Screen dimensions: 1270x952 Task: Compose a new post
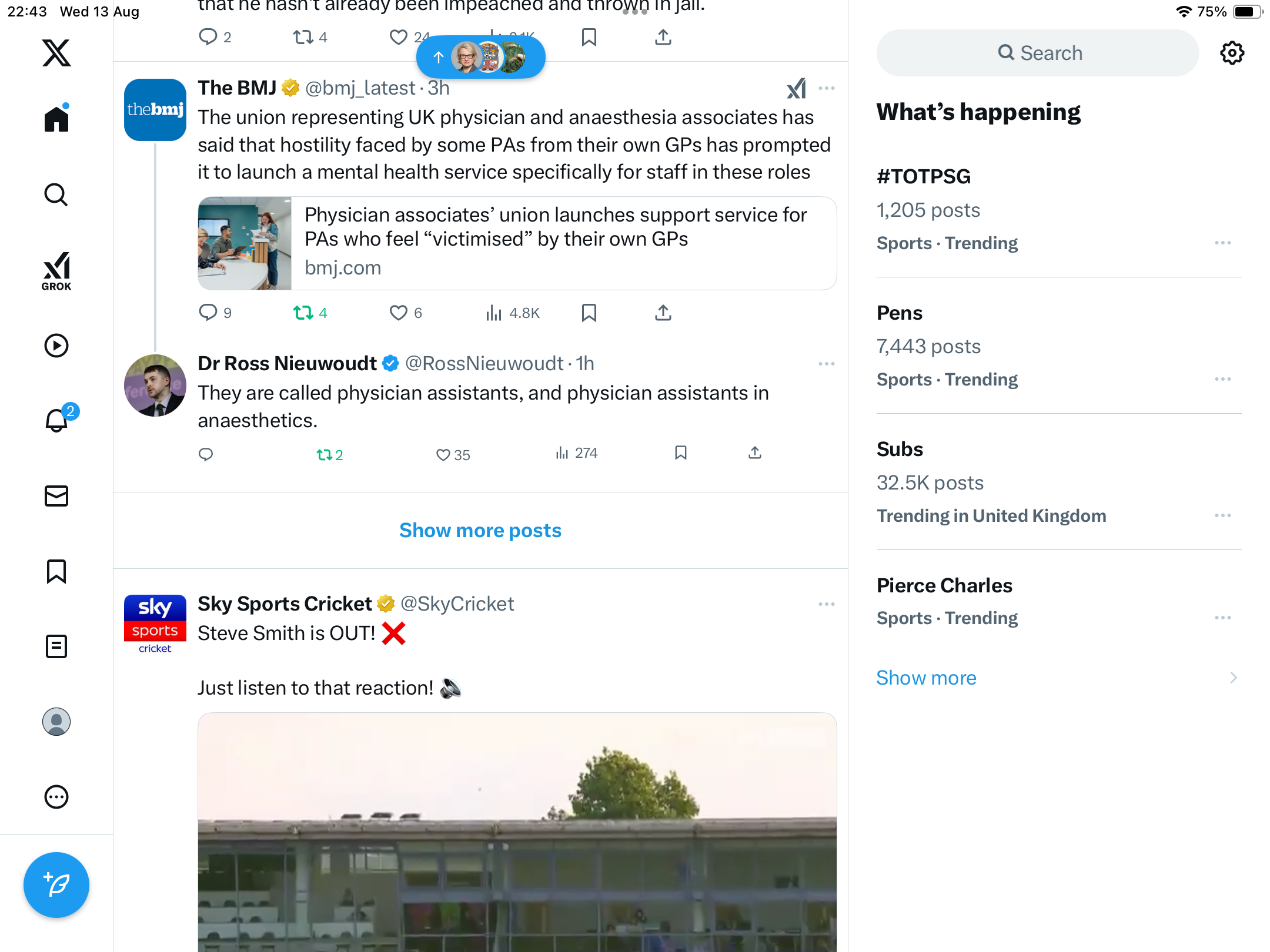tap(56, 884)
